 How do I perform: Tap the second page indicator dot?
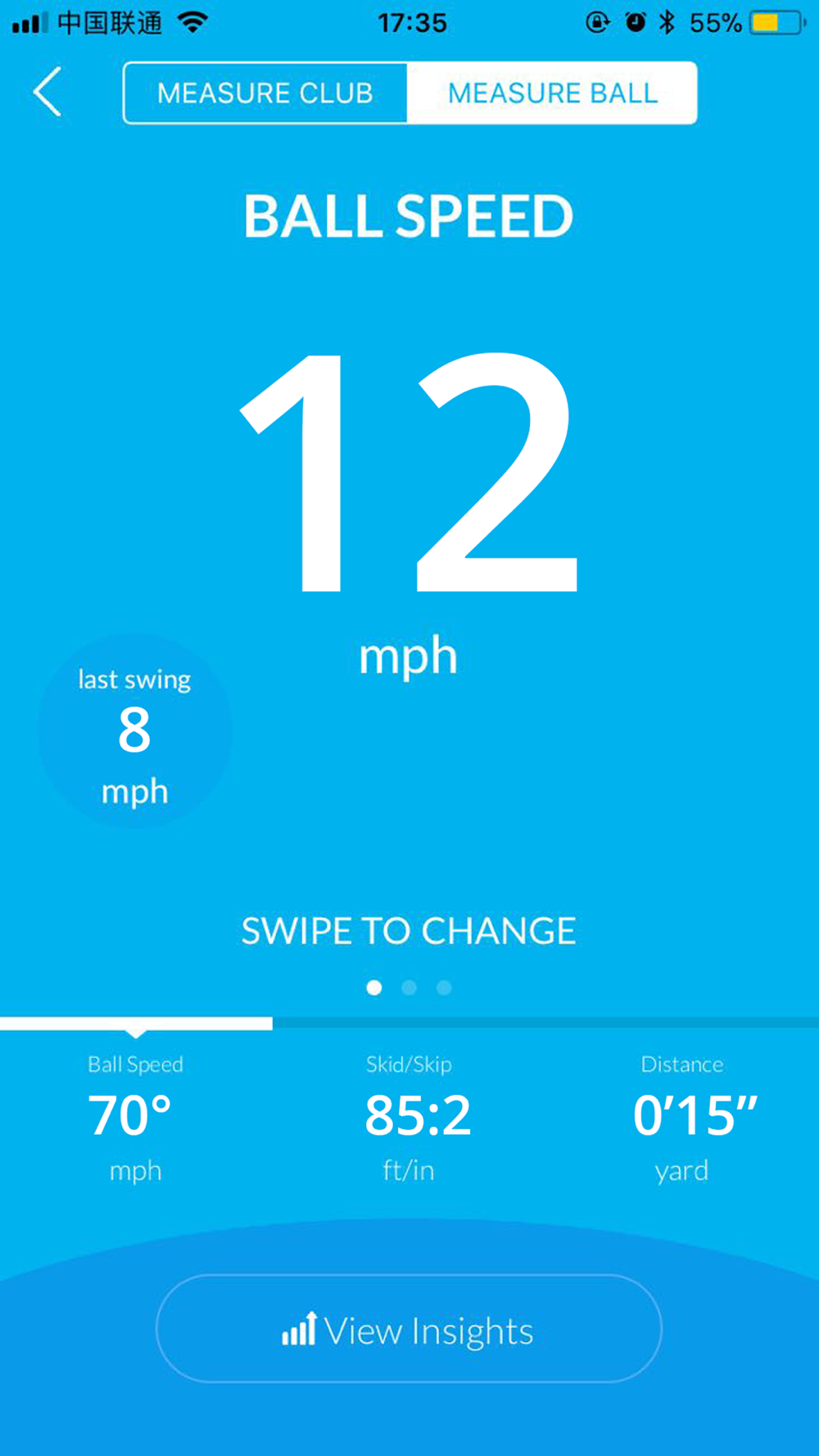(x=409, y=988)
